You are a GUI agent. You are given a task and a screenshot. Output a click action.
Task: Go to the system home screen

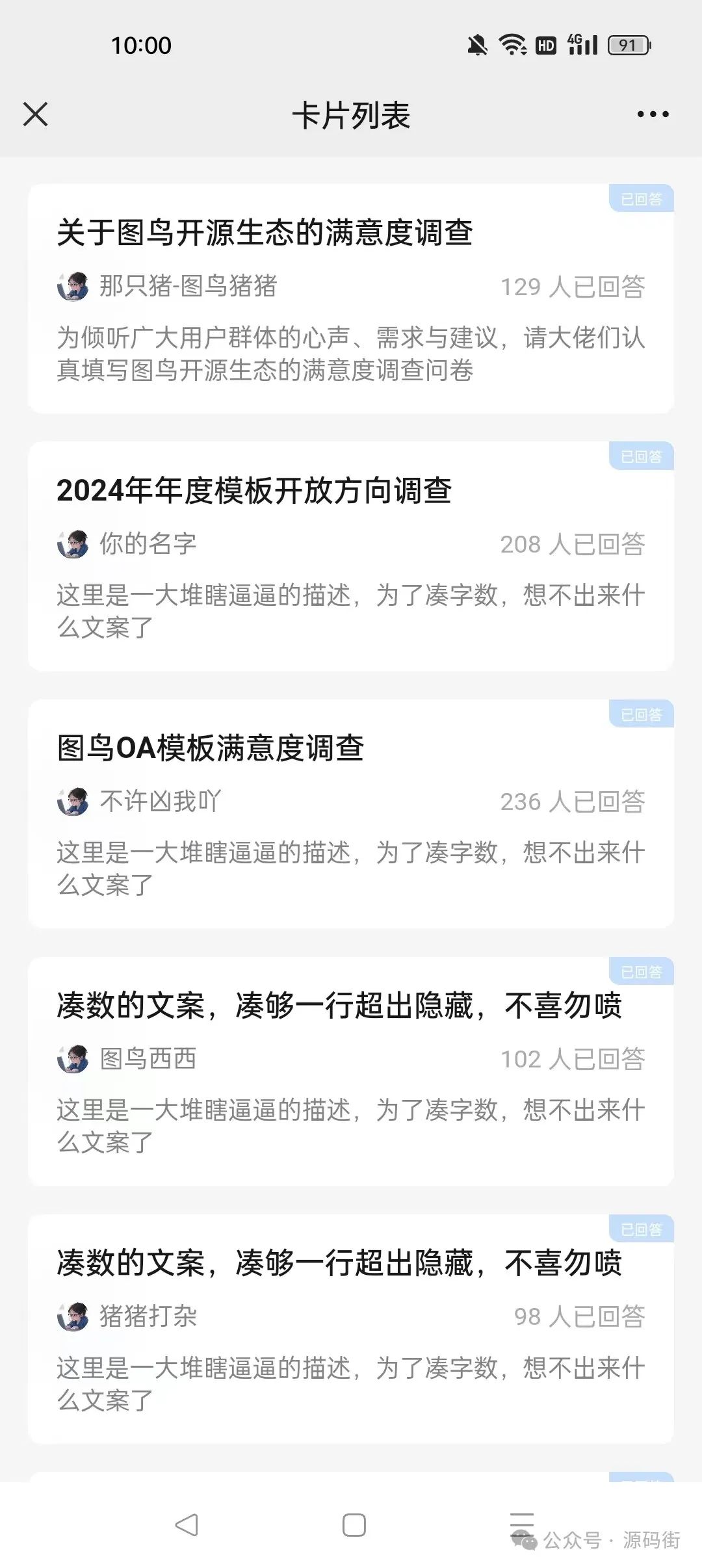pos(354,1525)
